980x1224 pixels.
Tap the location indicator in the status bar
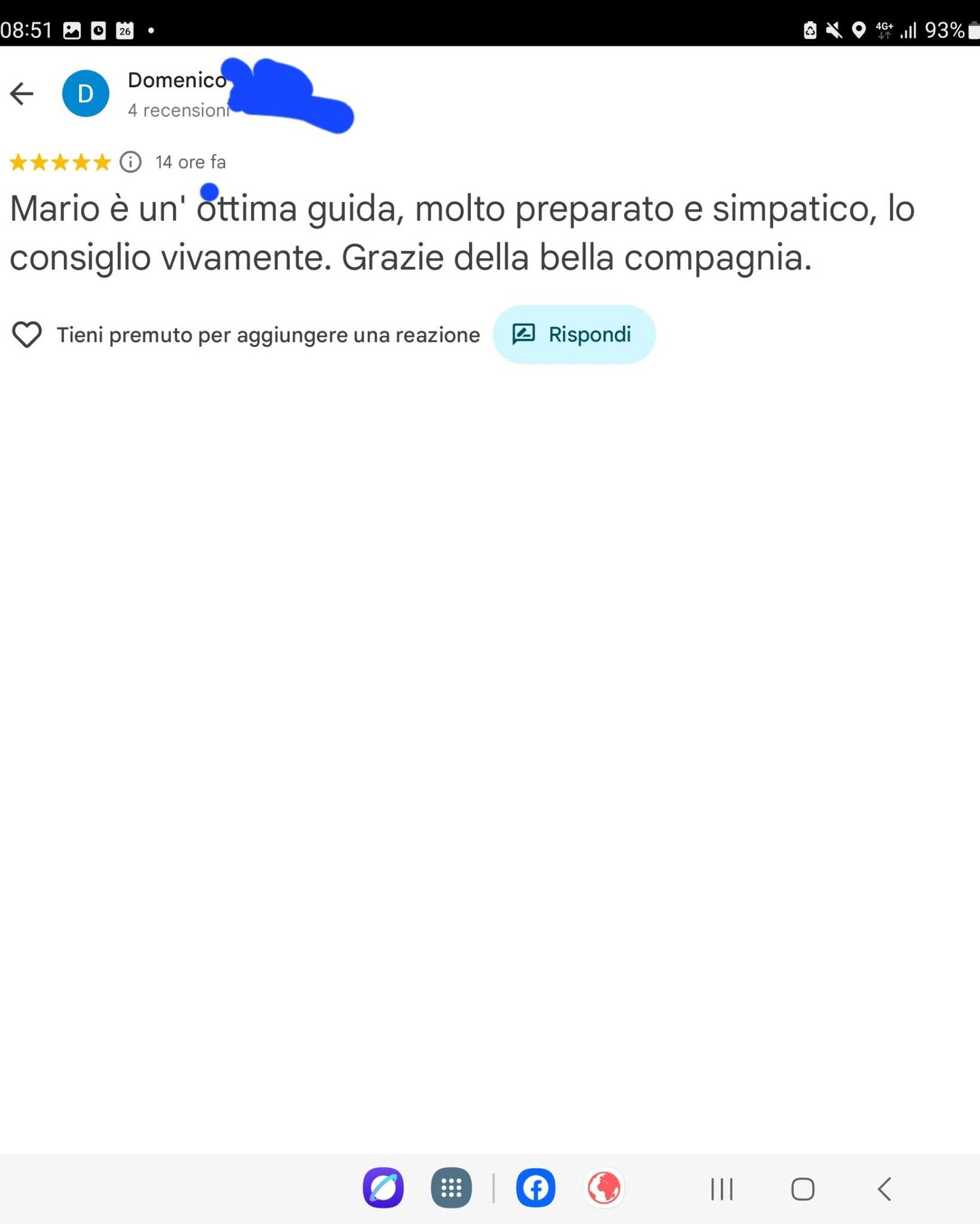click(859, 30)
